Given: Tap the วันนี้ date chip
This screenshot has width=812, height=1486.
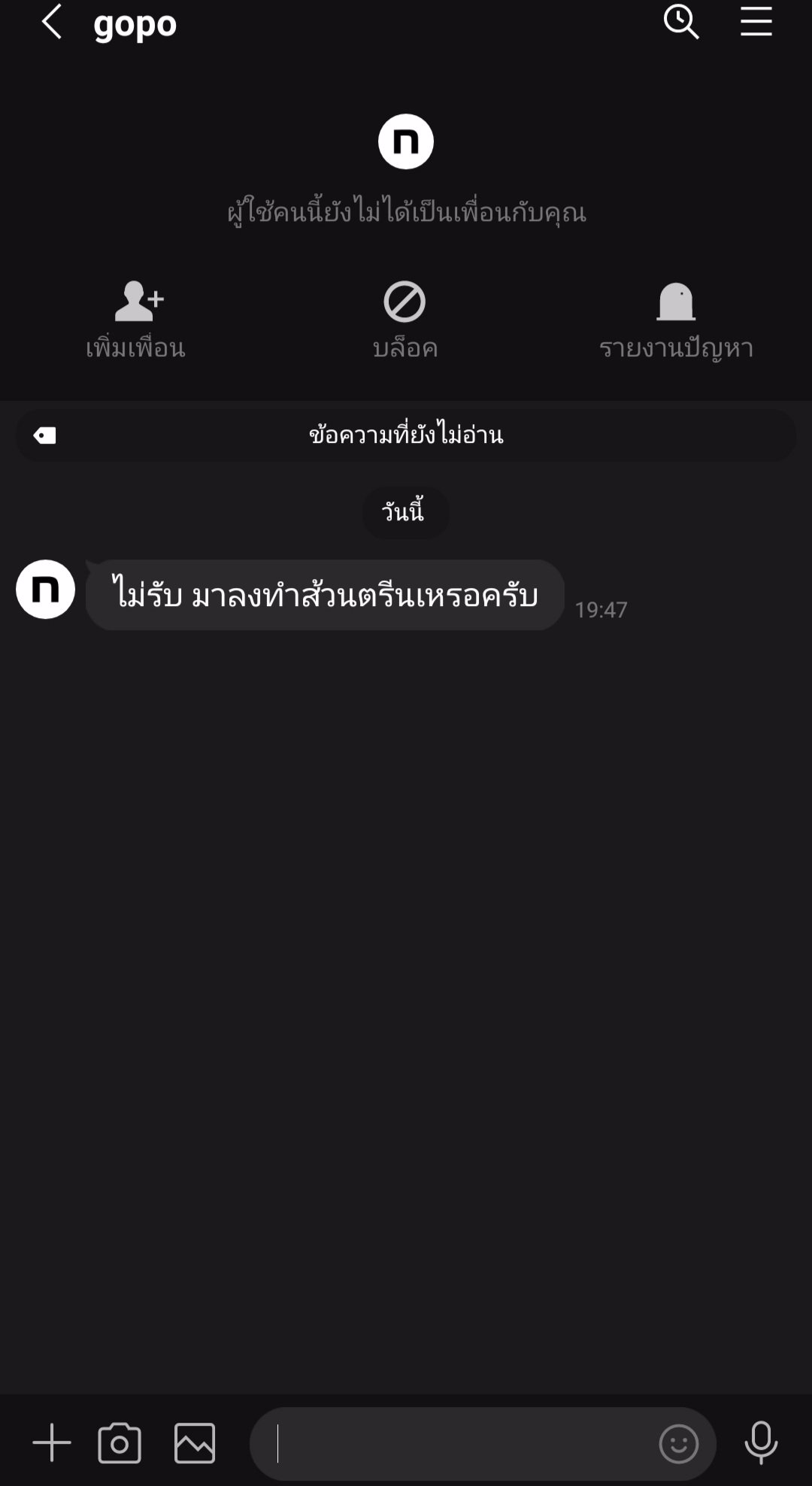Looking at the screenshot, I should (x=405, y=512).
